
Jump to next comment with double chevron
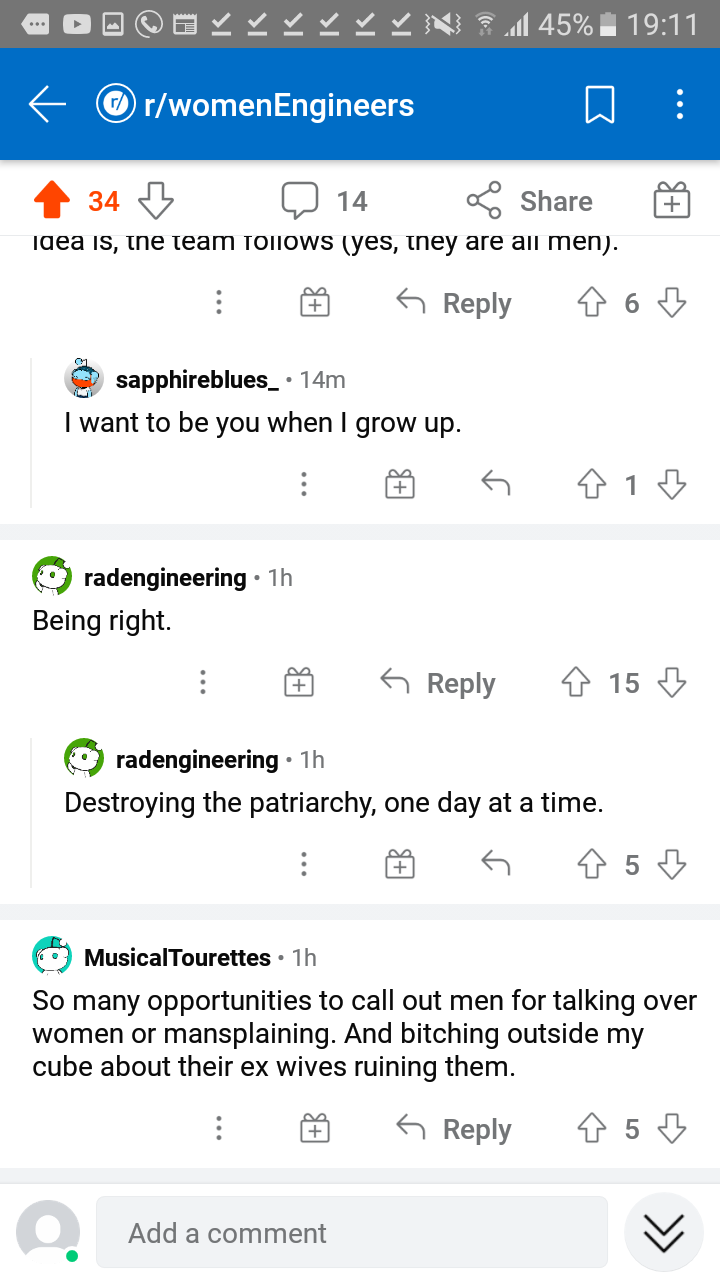coord(664,1232)
